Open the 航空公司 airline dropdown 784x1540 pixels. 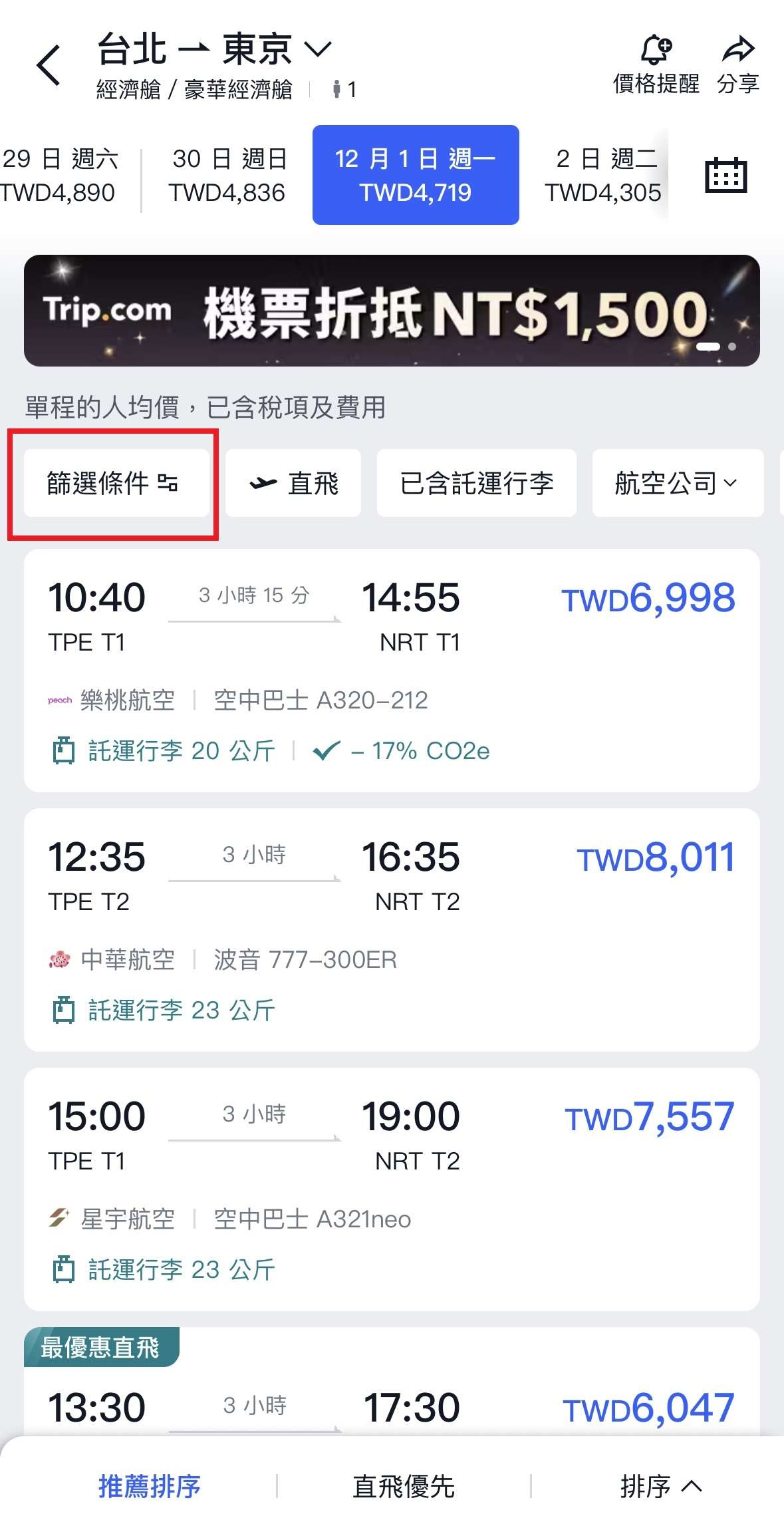675,483
